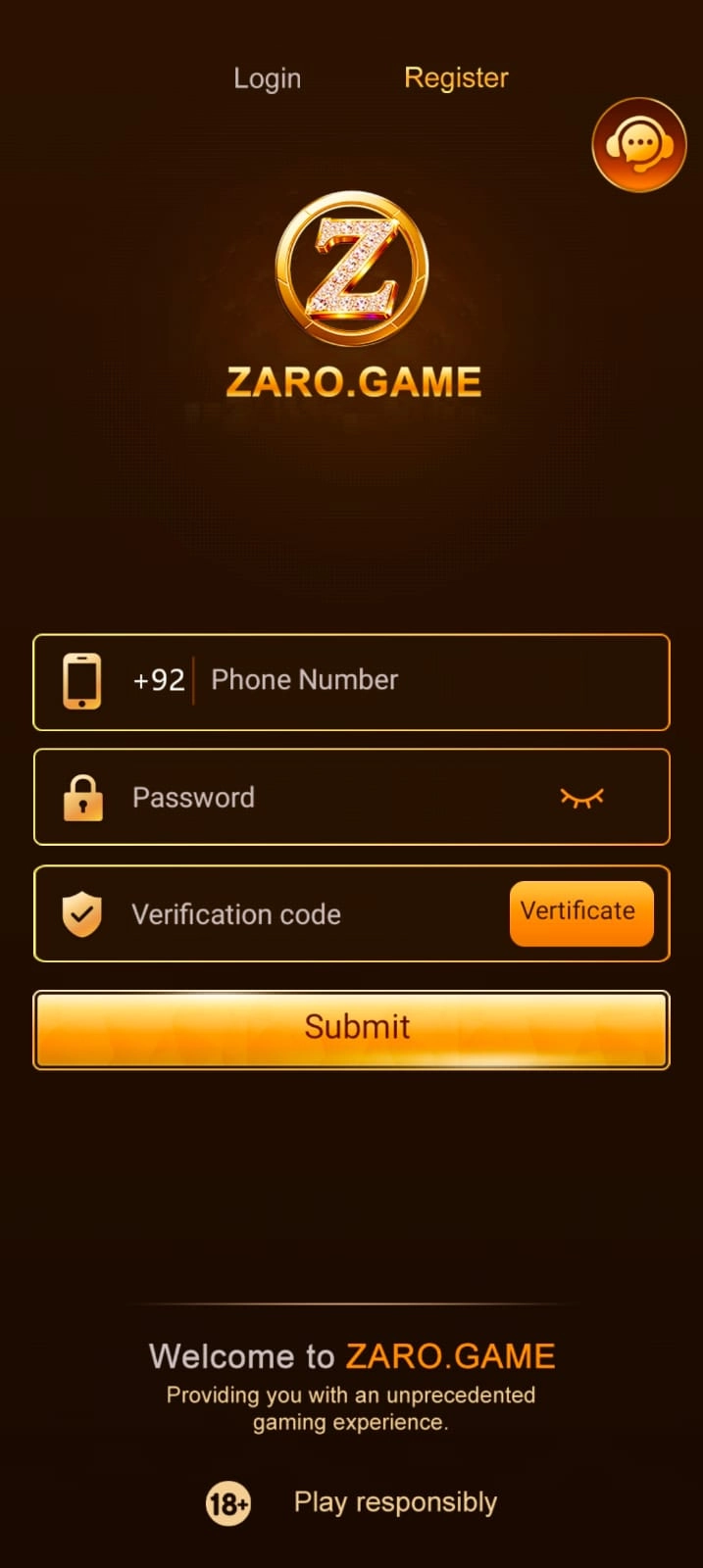Open customer support chat
Viewport: 703px width, 1568px height.
[x=638, y=145]
